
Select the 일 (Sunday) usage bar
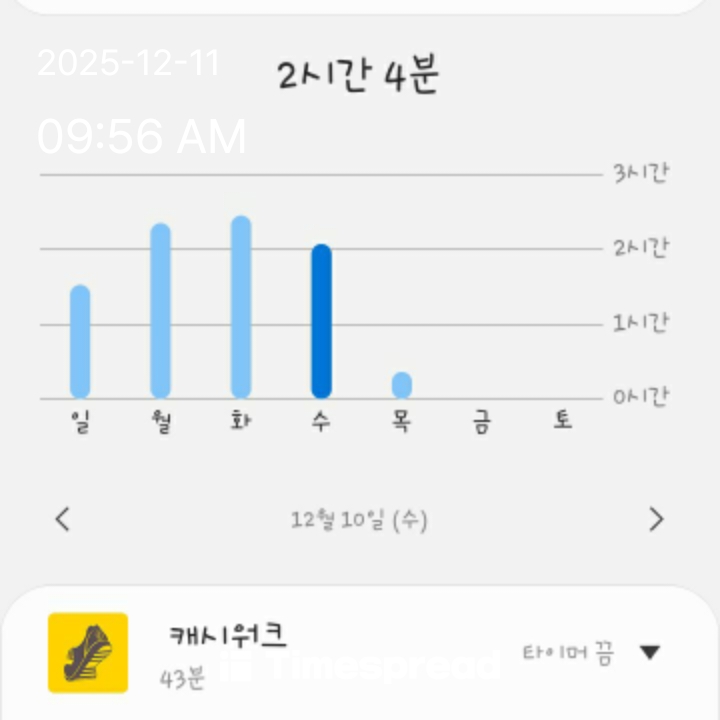coord(80,342)
